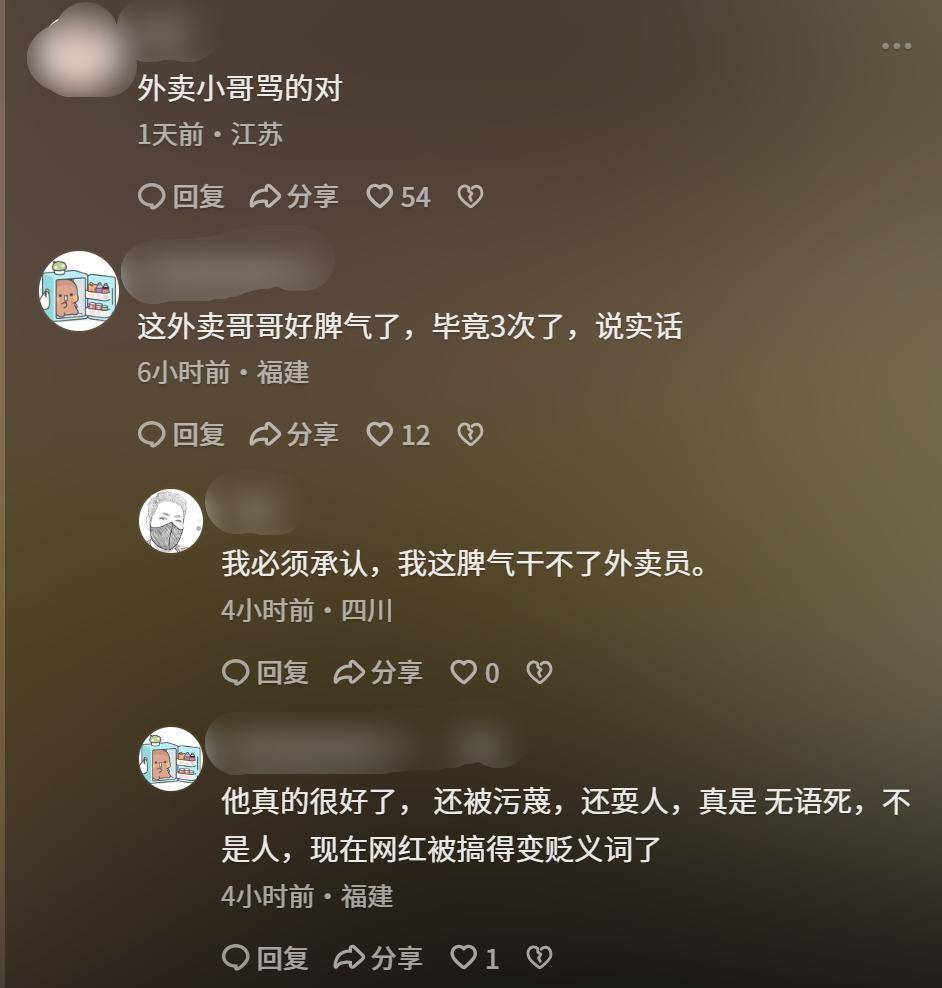Dislike the '外卖小哥骂的对' comment

click(470, 197)
